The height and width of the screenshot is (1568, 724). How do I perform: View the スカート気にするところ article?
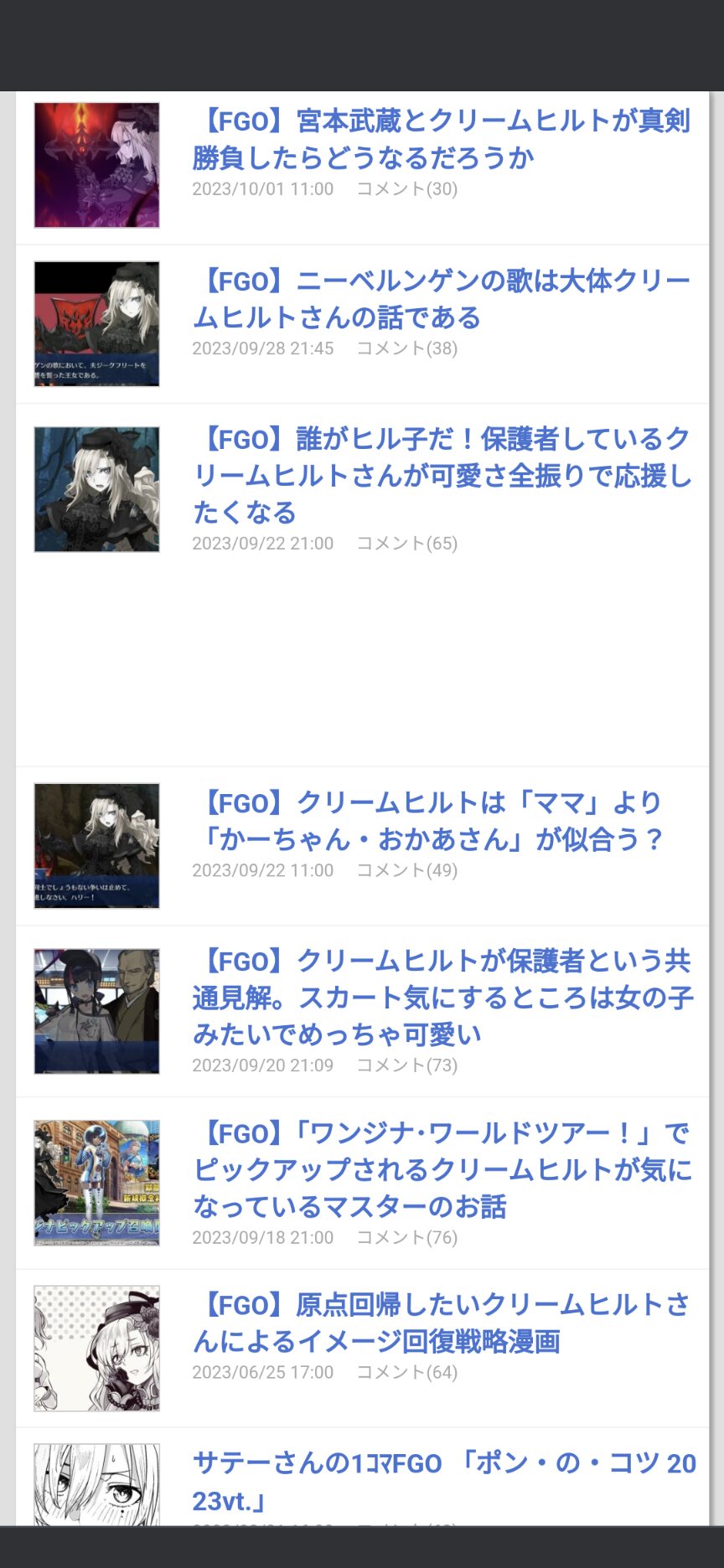tap(442, 997)
